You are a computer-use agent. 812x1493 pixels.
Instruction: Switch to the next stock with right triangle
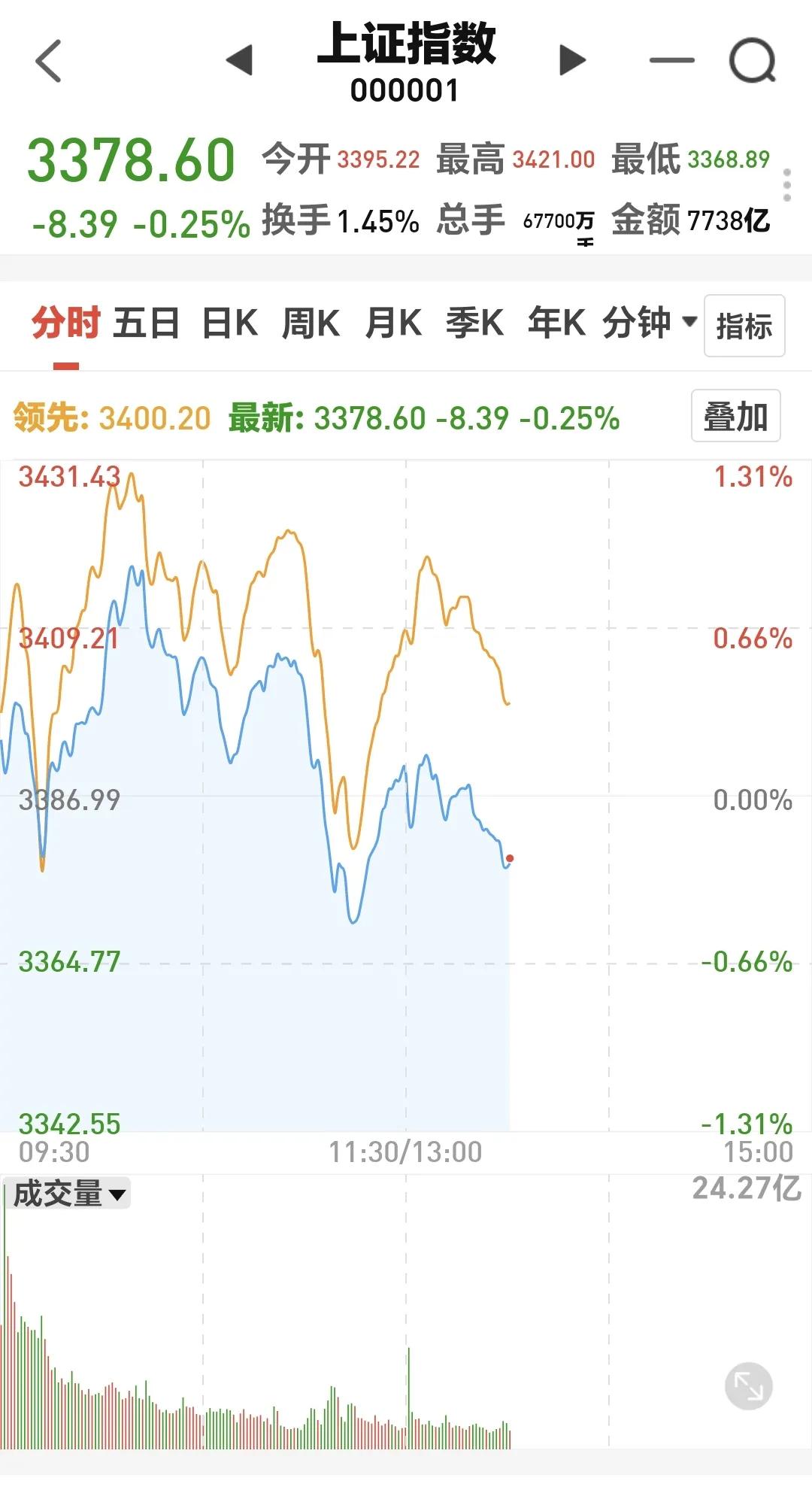(572, 60)
